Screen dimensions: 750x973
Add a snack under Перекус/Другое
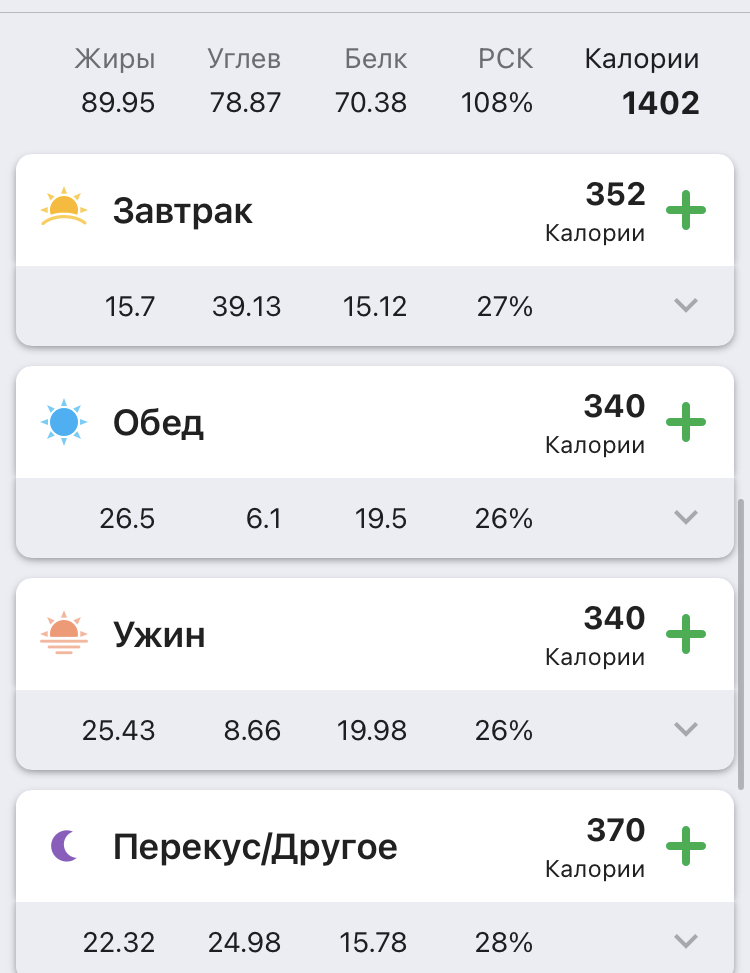coord(687,846)
